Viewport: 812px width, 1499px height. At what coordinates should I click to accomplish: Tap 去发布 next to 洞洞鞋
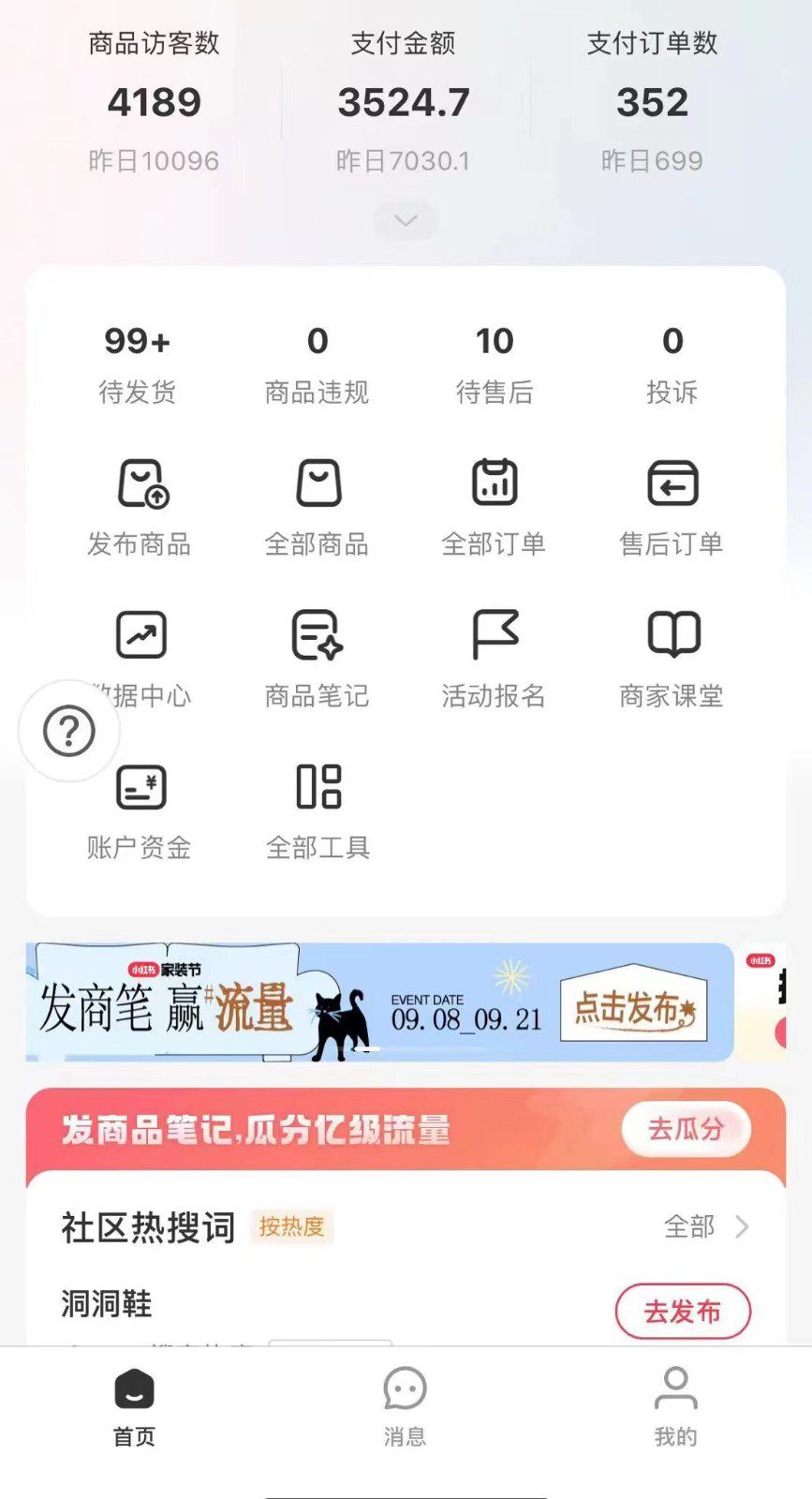[682, 1312]
